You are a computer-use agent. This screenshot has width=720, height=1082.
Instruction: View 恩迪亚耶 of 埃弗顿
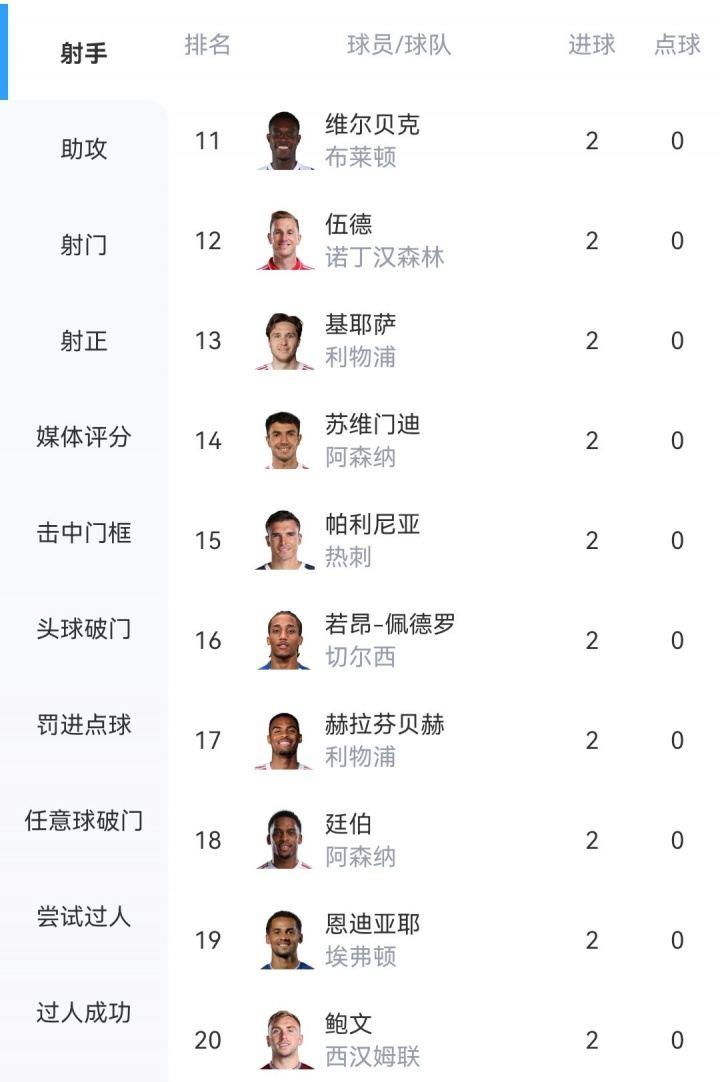(372, 940)
